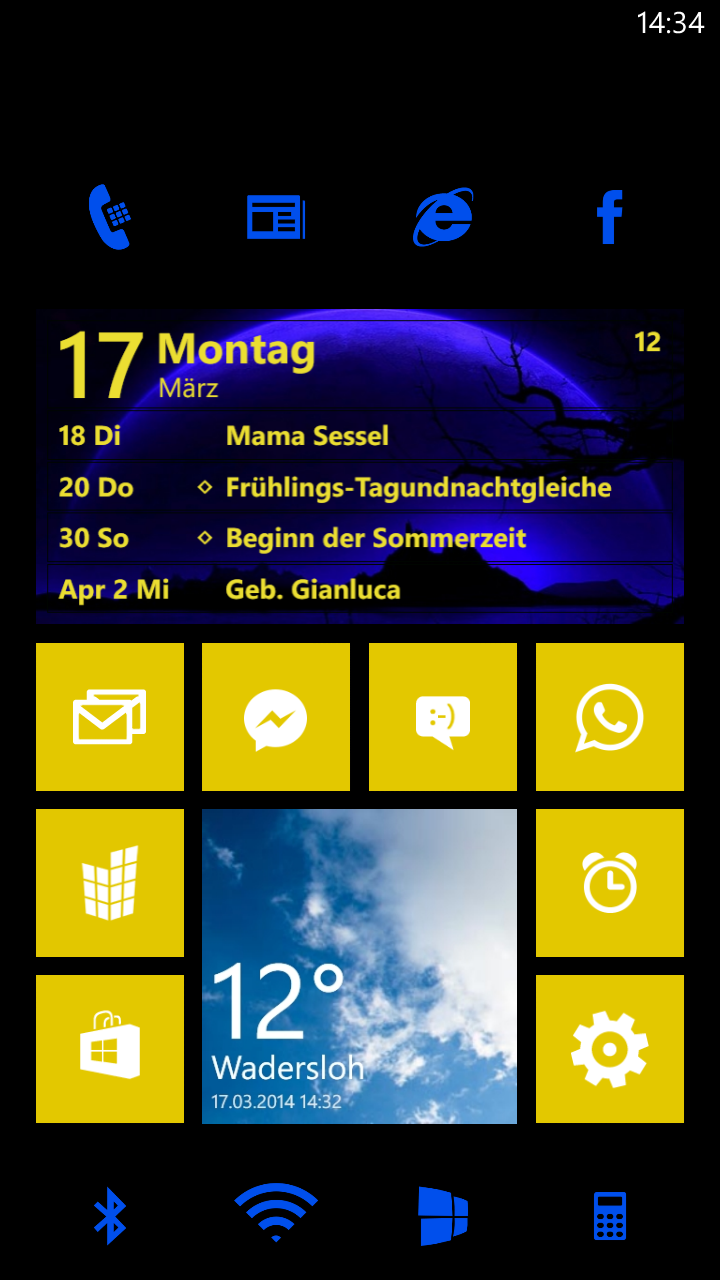Tap the Bluetooth shortcut tile
The image size is (720, 1280).
point(110,1216)
